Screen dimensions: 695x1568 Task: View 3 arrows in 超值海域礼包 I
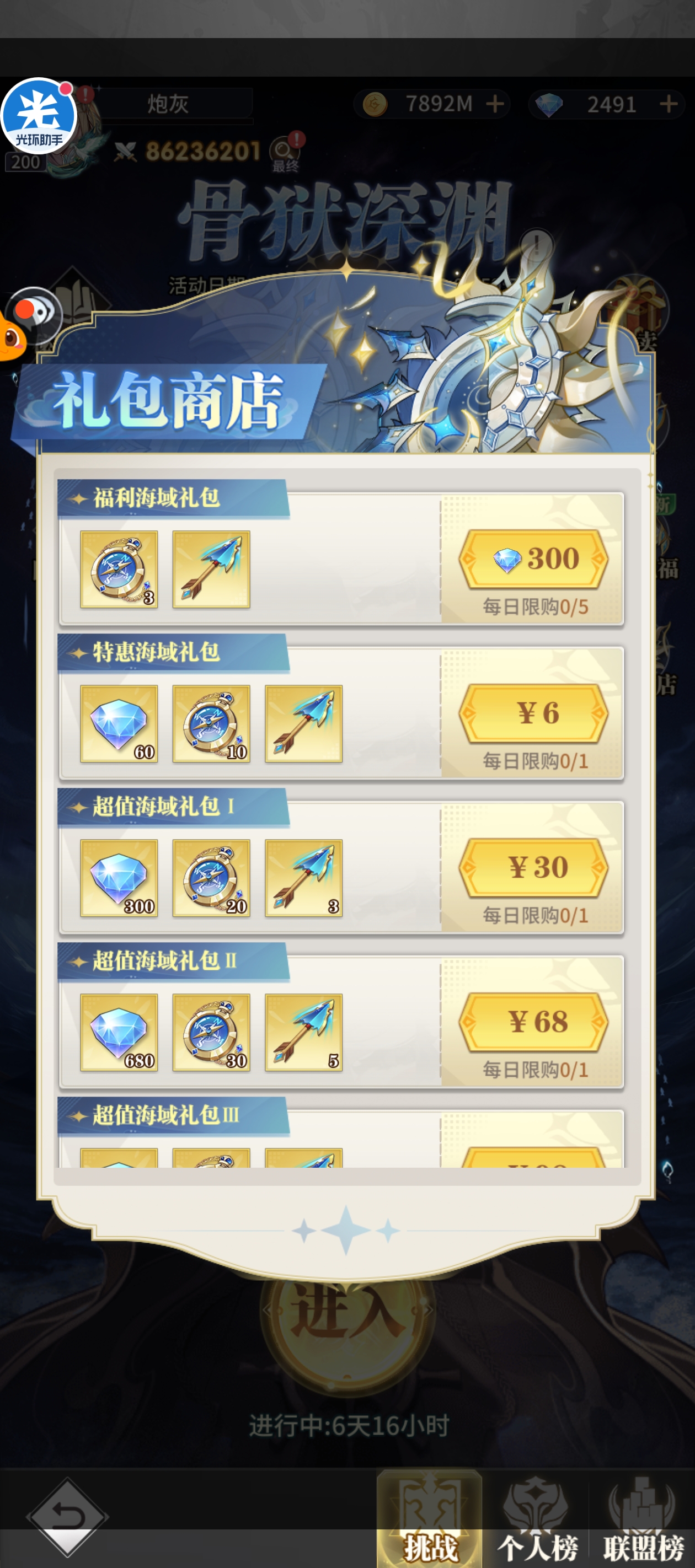(303, 878)
